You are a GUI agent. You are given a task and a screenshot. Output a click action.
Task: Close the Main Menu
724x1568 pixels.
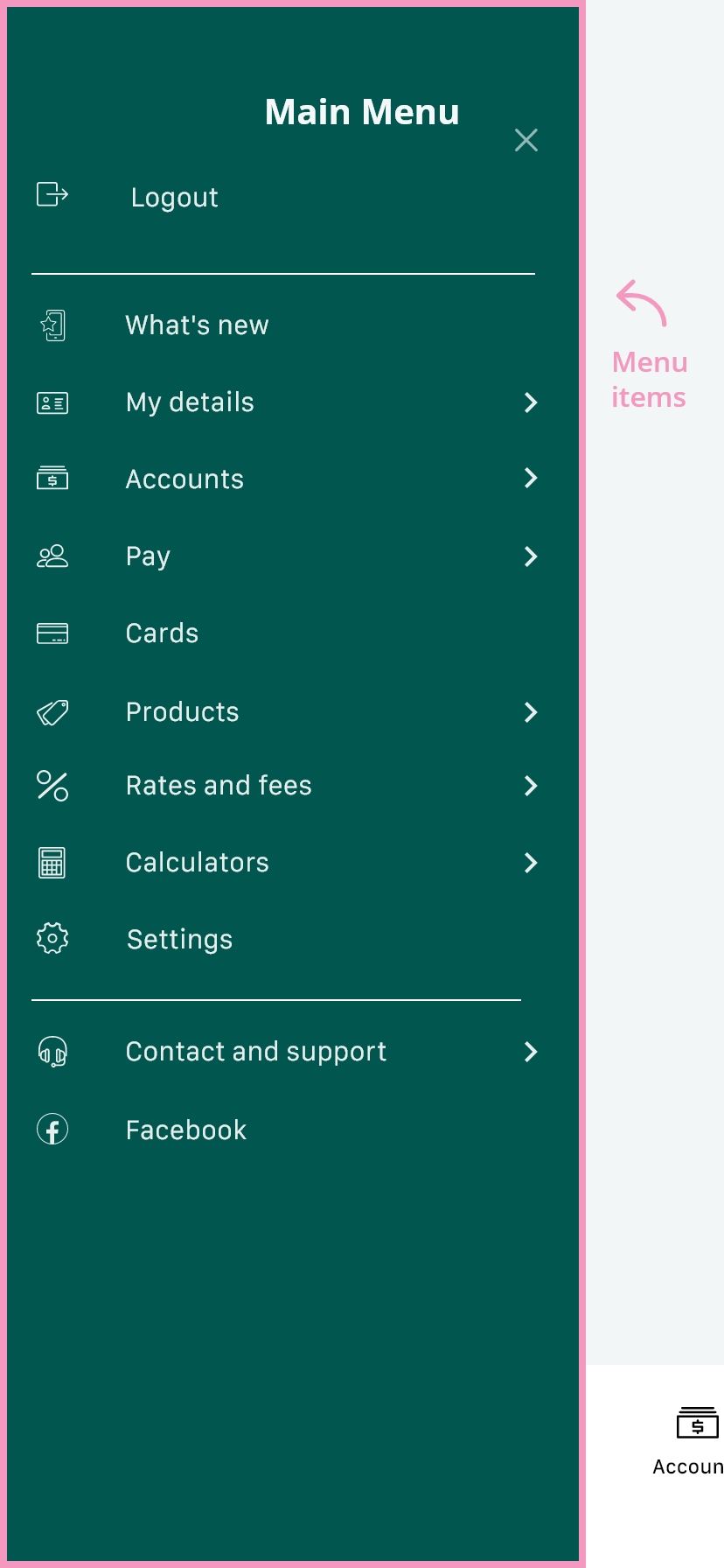[x=526, y=140]
